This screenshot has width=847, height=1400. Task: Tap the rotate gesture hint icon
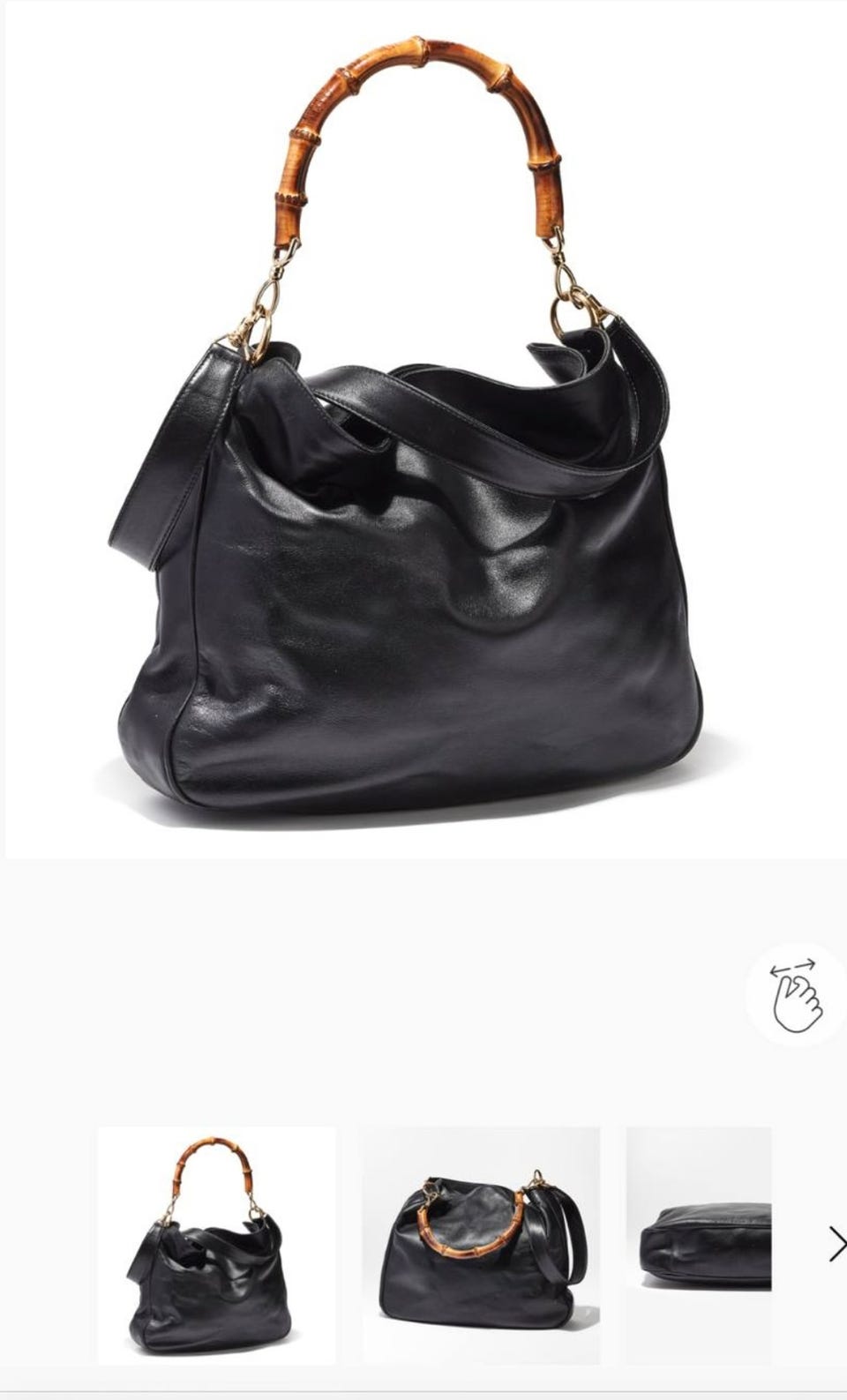(797, 997)
